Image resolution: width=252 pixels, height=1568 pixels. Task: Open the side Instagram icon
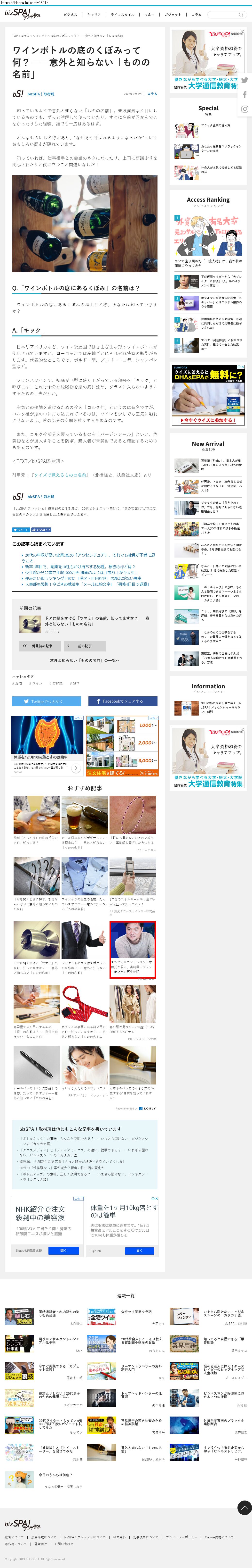point(245,109)
